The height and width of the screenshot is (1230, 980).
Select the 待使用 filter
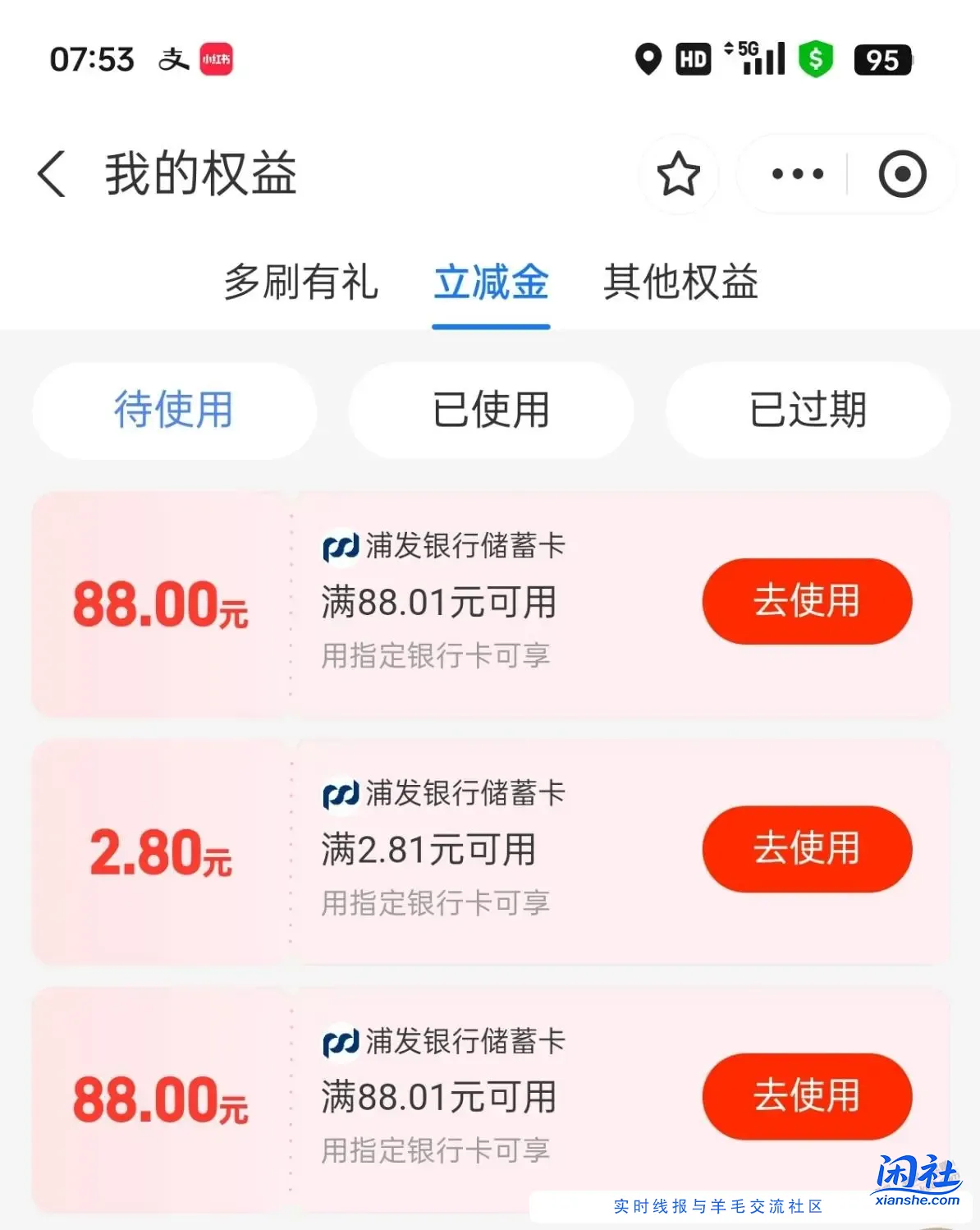pyautogui.click(x=173, y=411)
